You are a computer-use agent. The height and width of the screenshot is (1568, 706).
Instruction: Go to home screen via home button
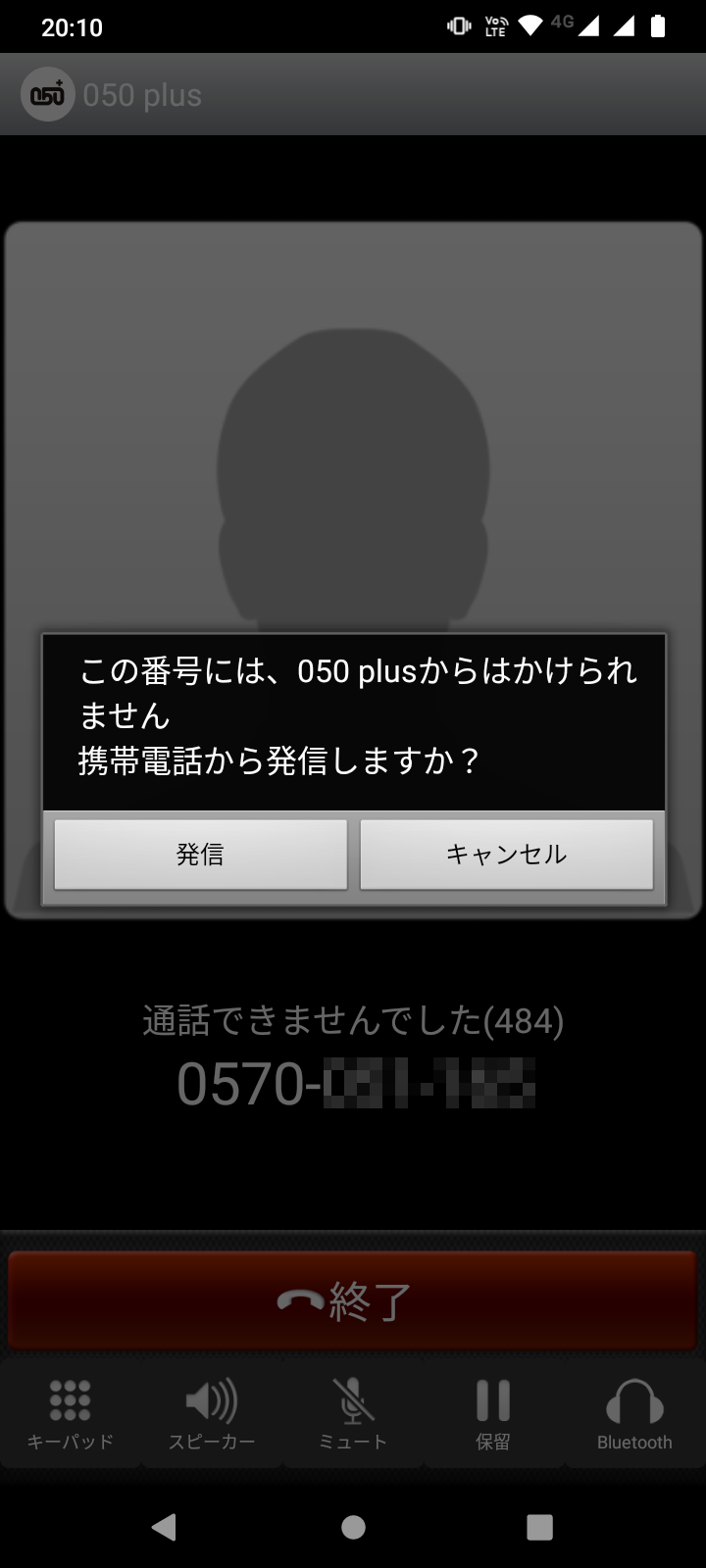tap(353, 1526)
